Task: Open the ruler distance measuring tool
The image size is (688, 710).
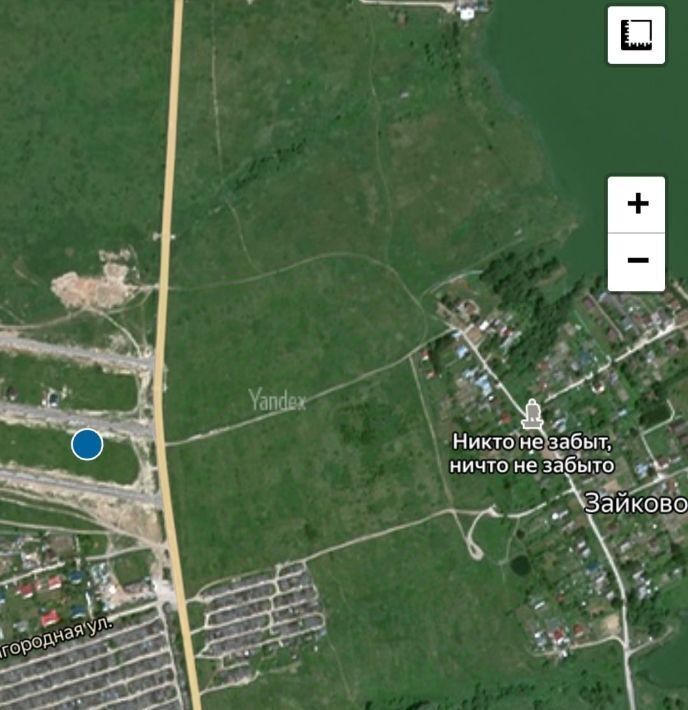Action: (x=636, y=35)
